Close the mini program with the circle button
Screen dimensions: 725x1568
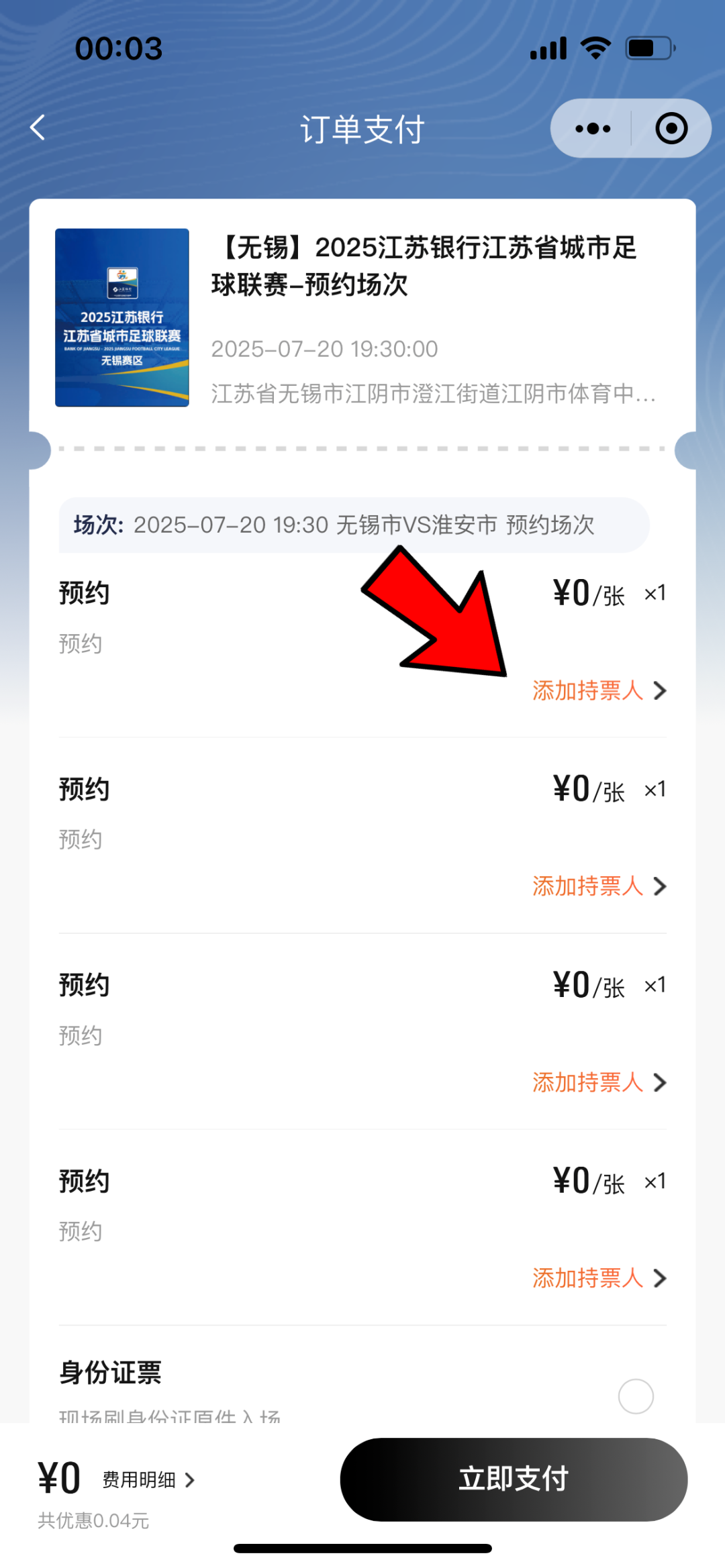point(671,129)
